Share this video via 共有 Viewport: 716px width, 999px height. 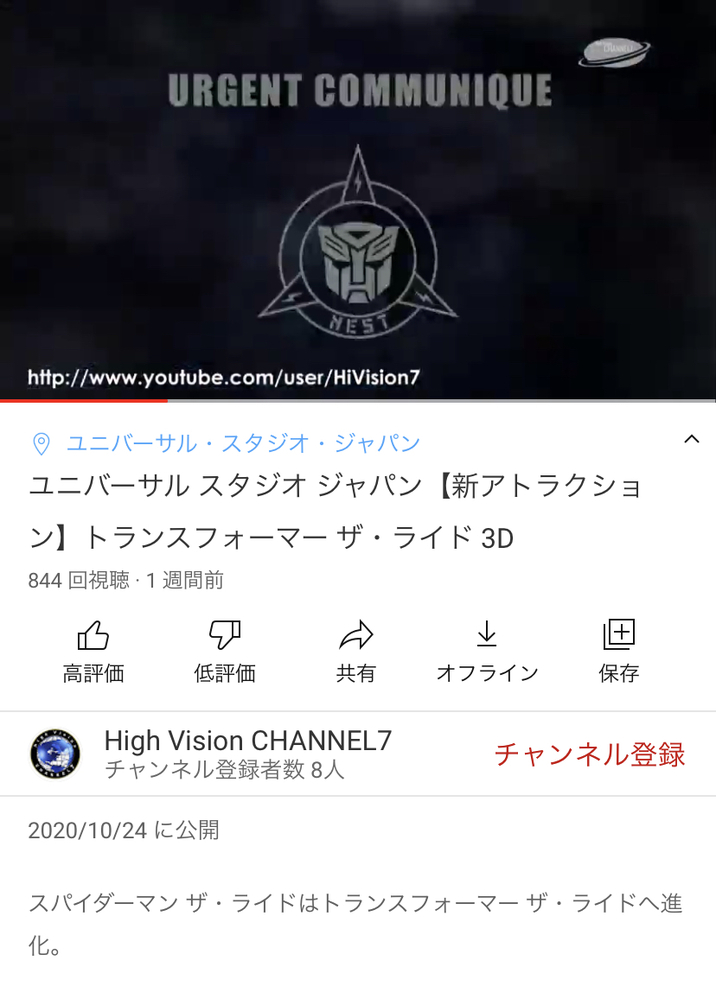356,650
